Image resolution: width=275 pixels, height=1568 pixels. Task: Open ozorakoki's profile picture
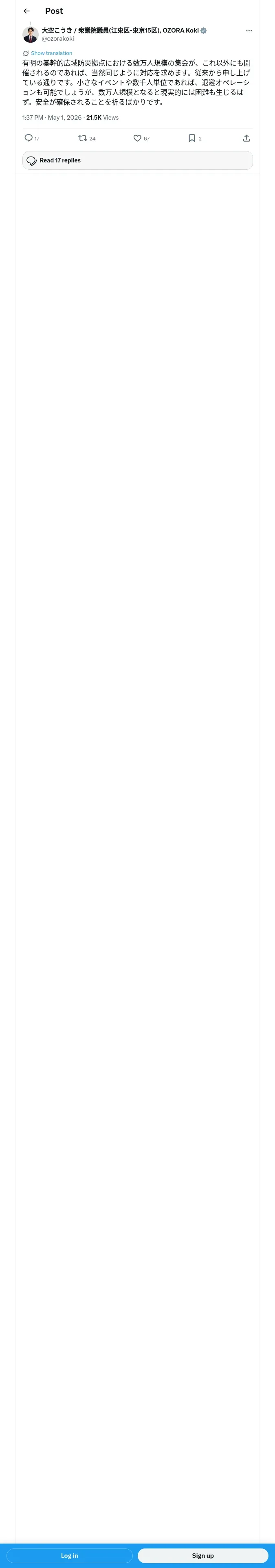tap(31, 35)
